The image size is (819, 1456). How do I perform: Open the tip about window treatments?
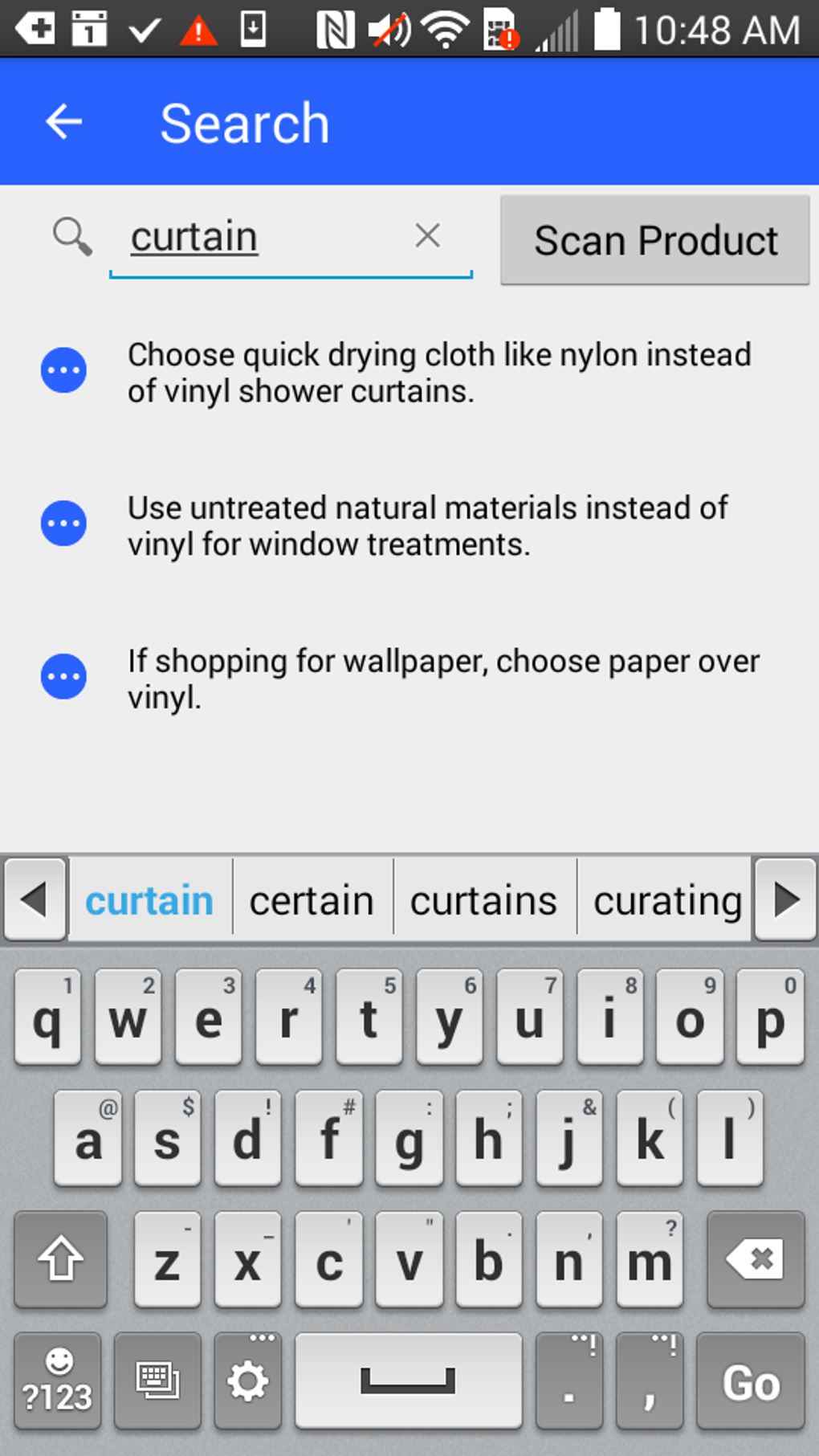(x=427, y=526)
